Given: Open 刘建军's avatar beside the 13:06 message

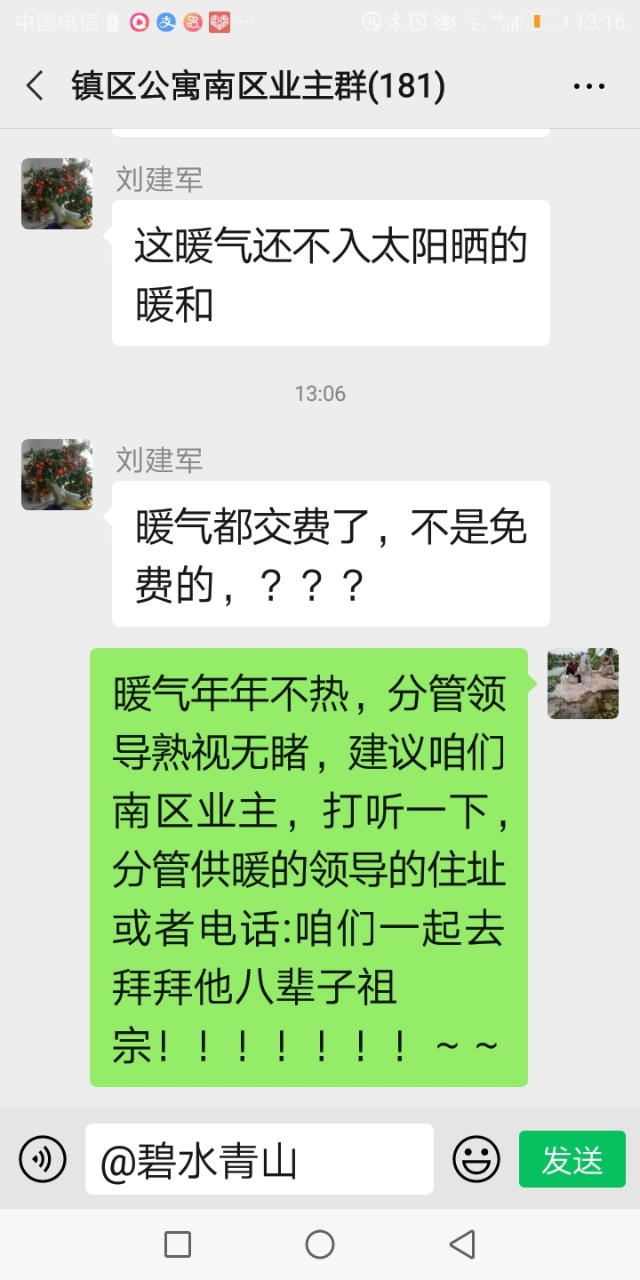Looking at the screenshot, I should click(57, 475).
